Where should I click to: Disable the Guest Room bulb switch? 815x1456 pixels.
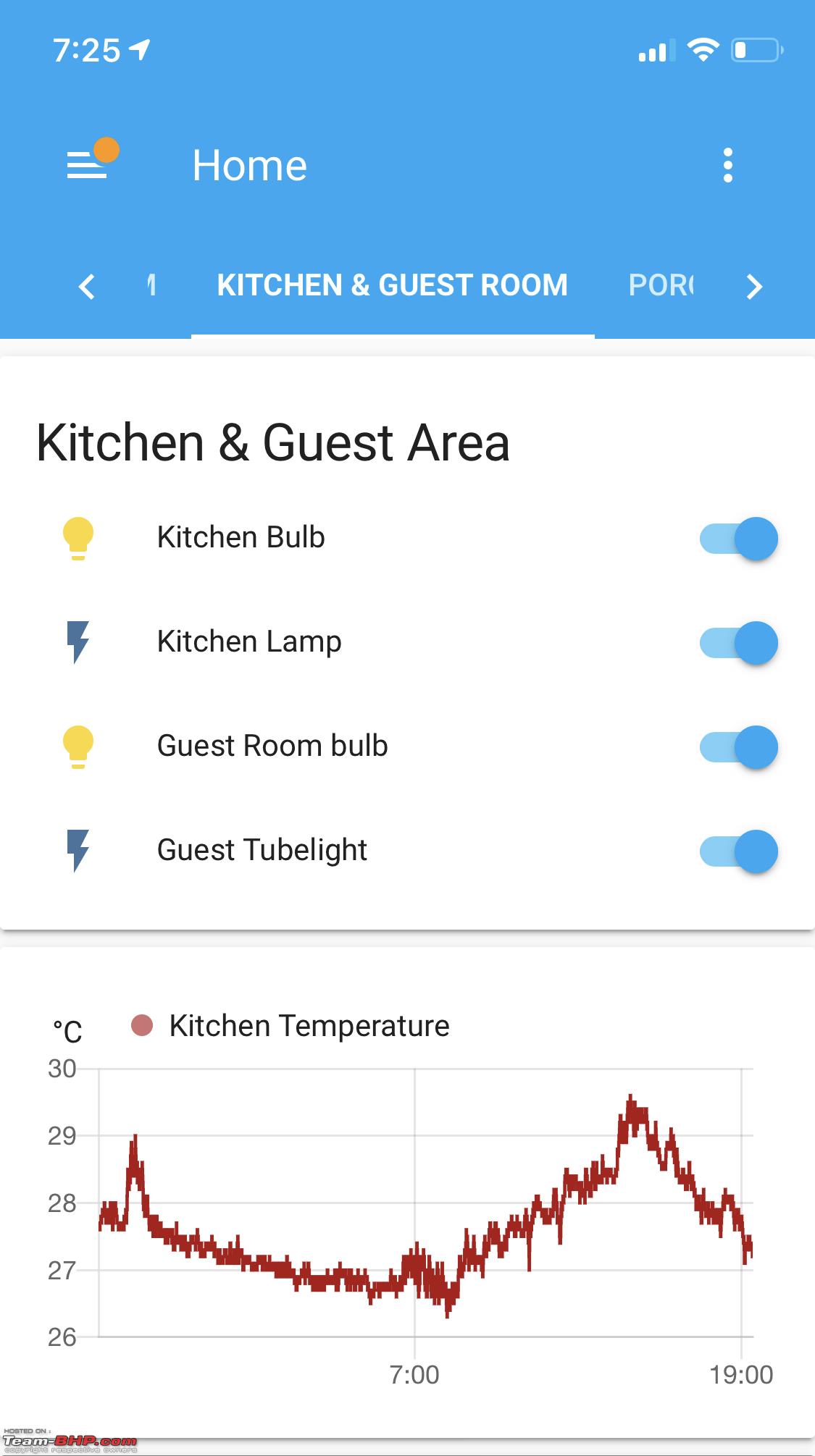tap(739, 747)
